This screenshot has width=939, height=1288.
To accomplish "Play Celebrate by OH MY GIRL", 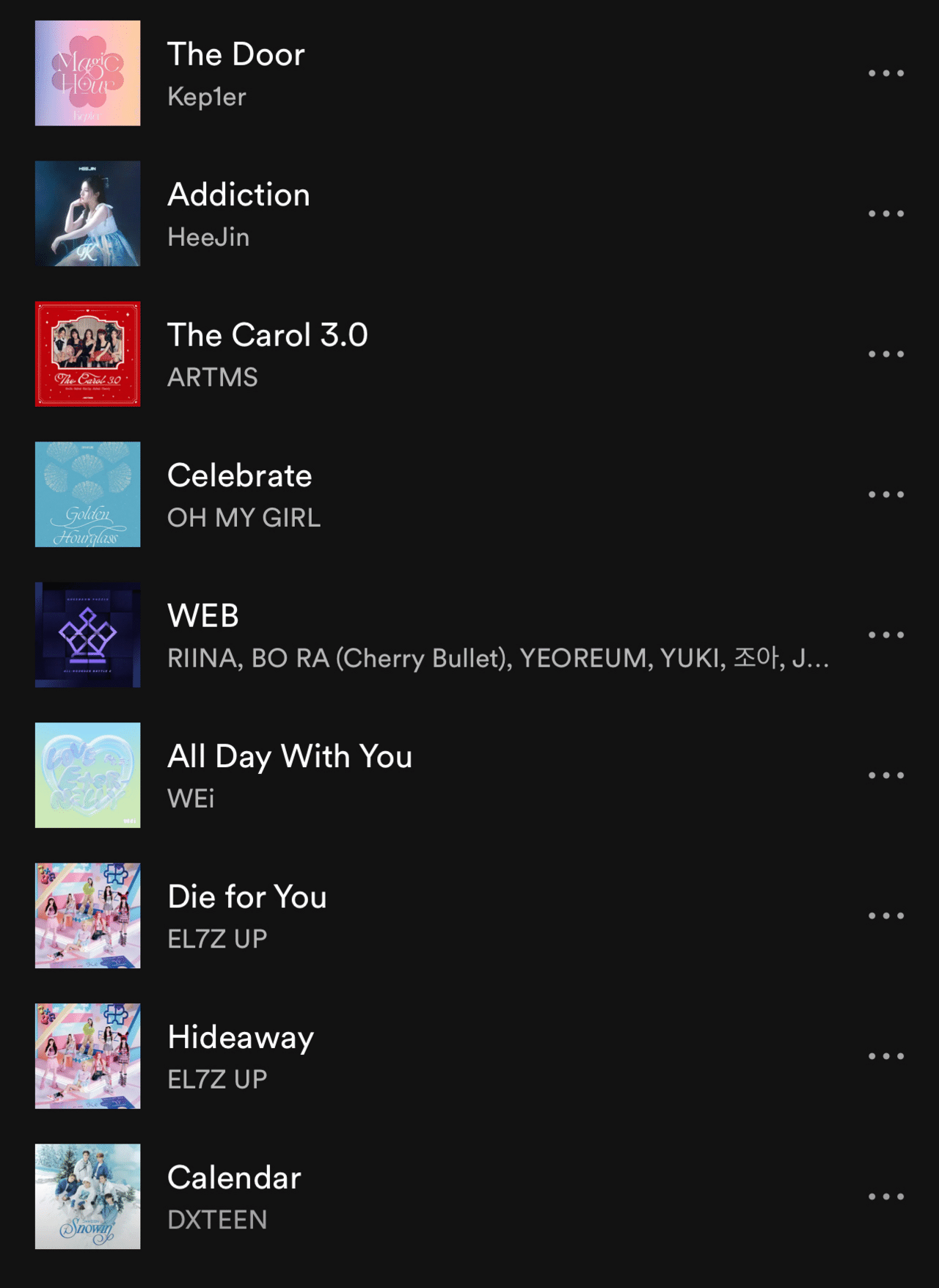I will 239,476.
